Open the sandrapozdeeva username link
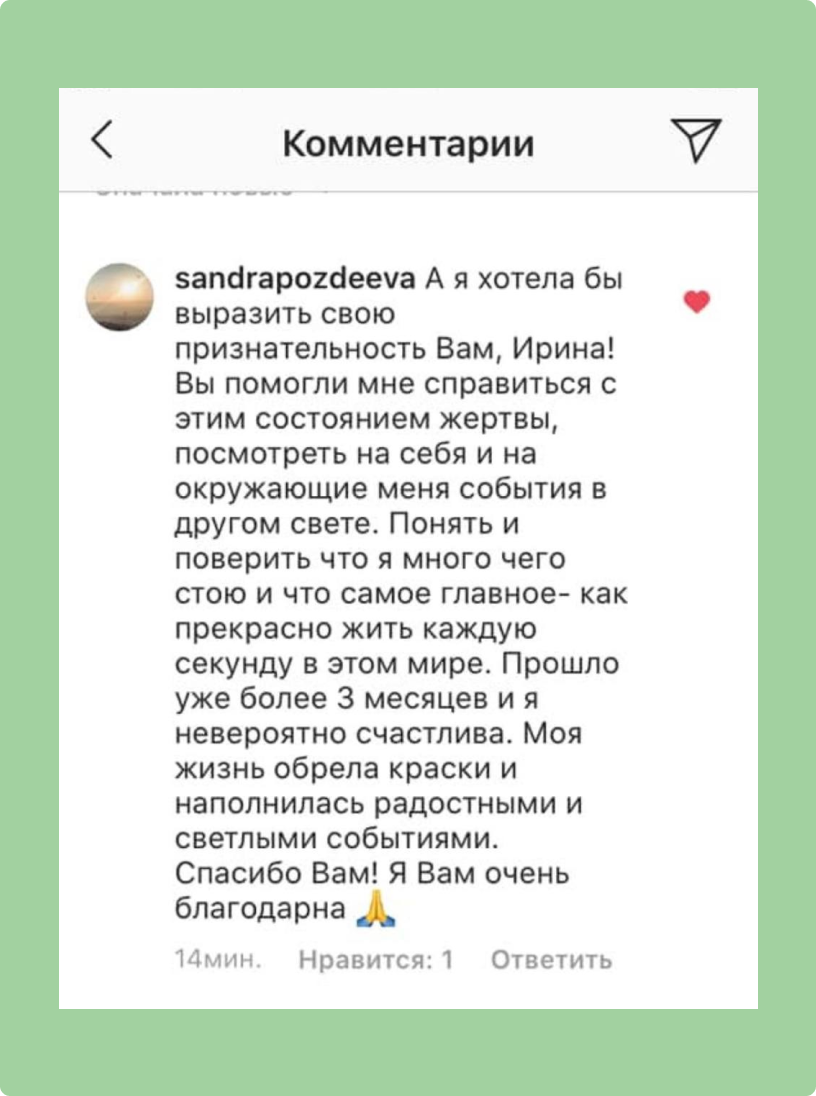 296,277
